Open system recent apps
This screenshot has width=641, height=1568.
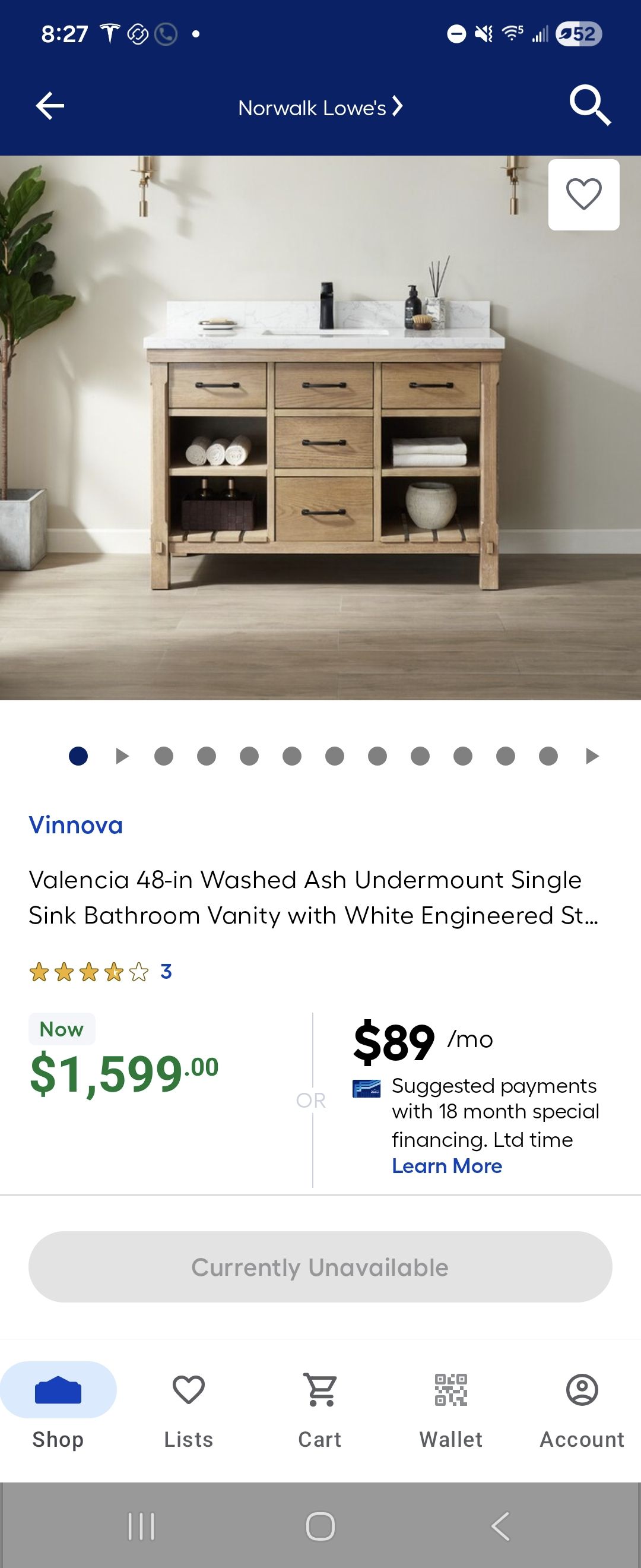point(141,1526)
